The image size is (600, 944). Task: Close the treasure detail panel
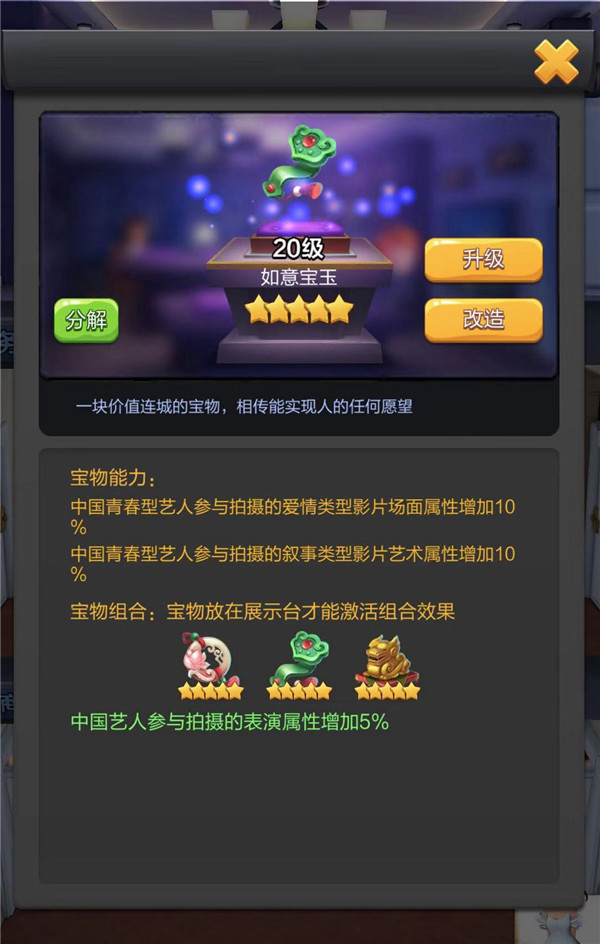pos(555,62)
